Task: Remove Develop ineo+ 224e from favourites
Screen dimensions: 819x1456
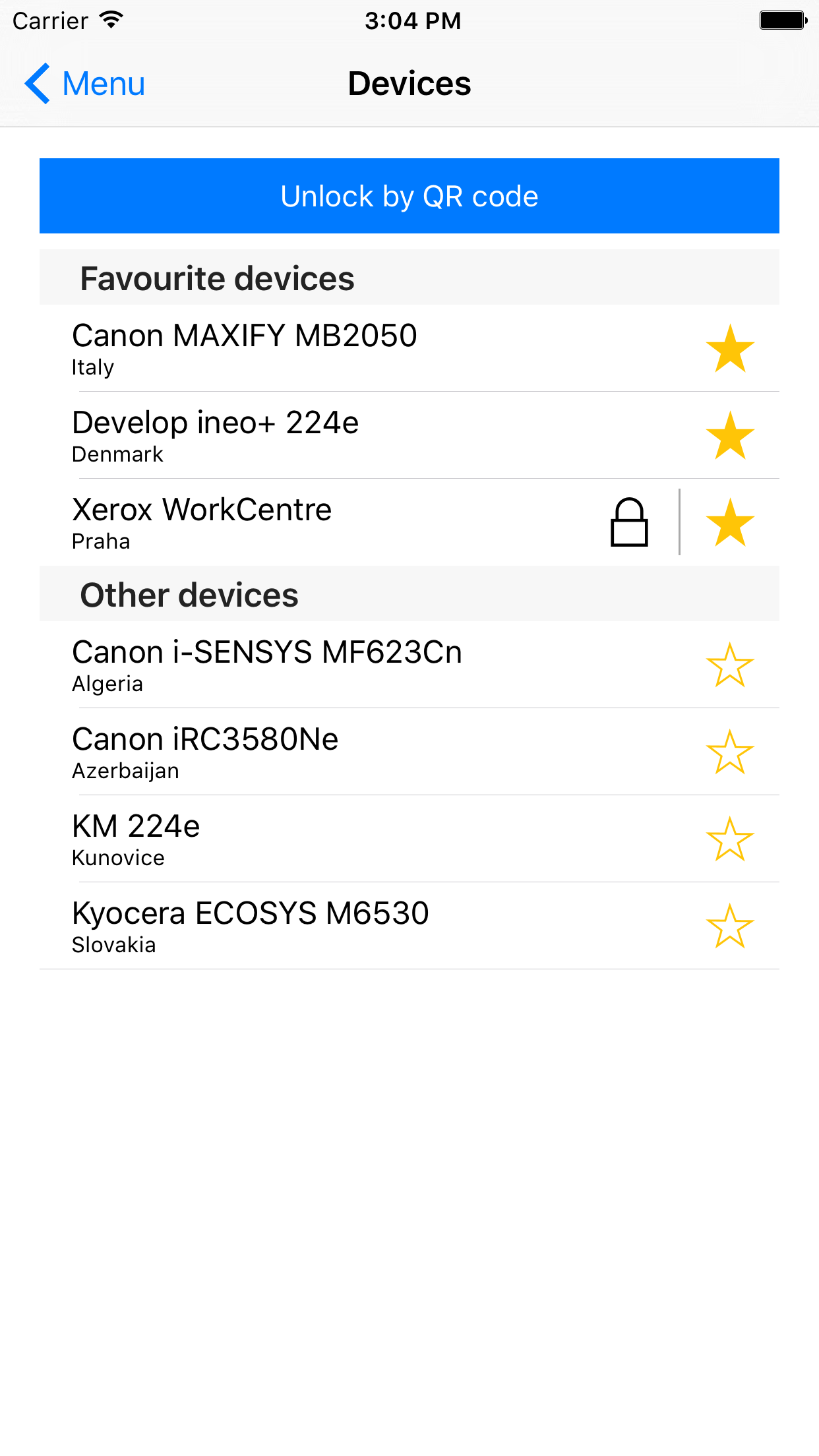Action: click(x=730, y=435)
